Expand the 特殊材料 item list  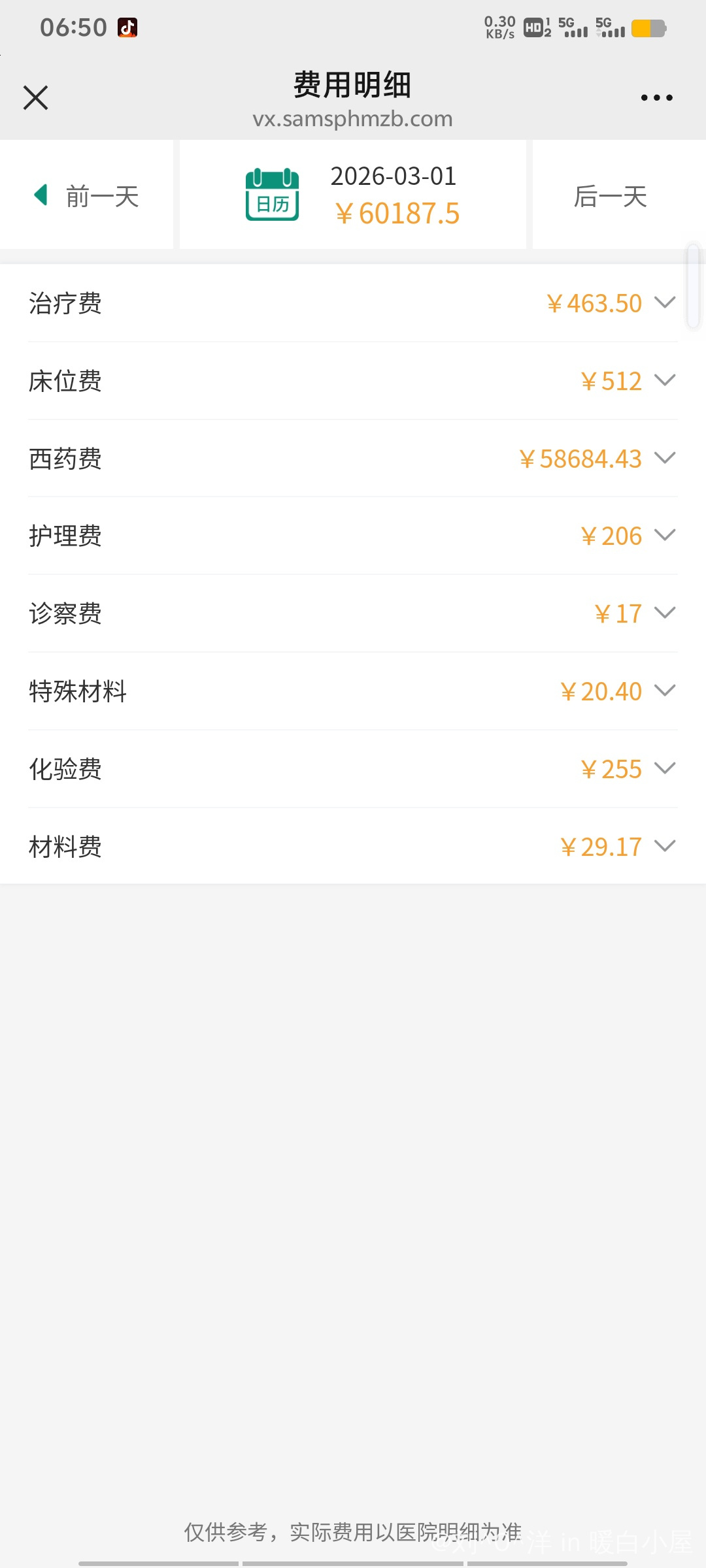665,691
